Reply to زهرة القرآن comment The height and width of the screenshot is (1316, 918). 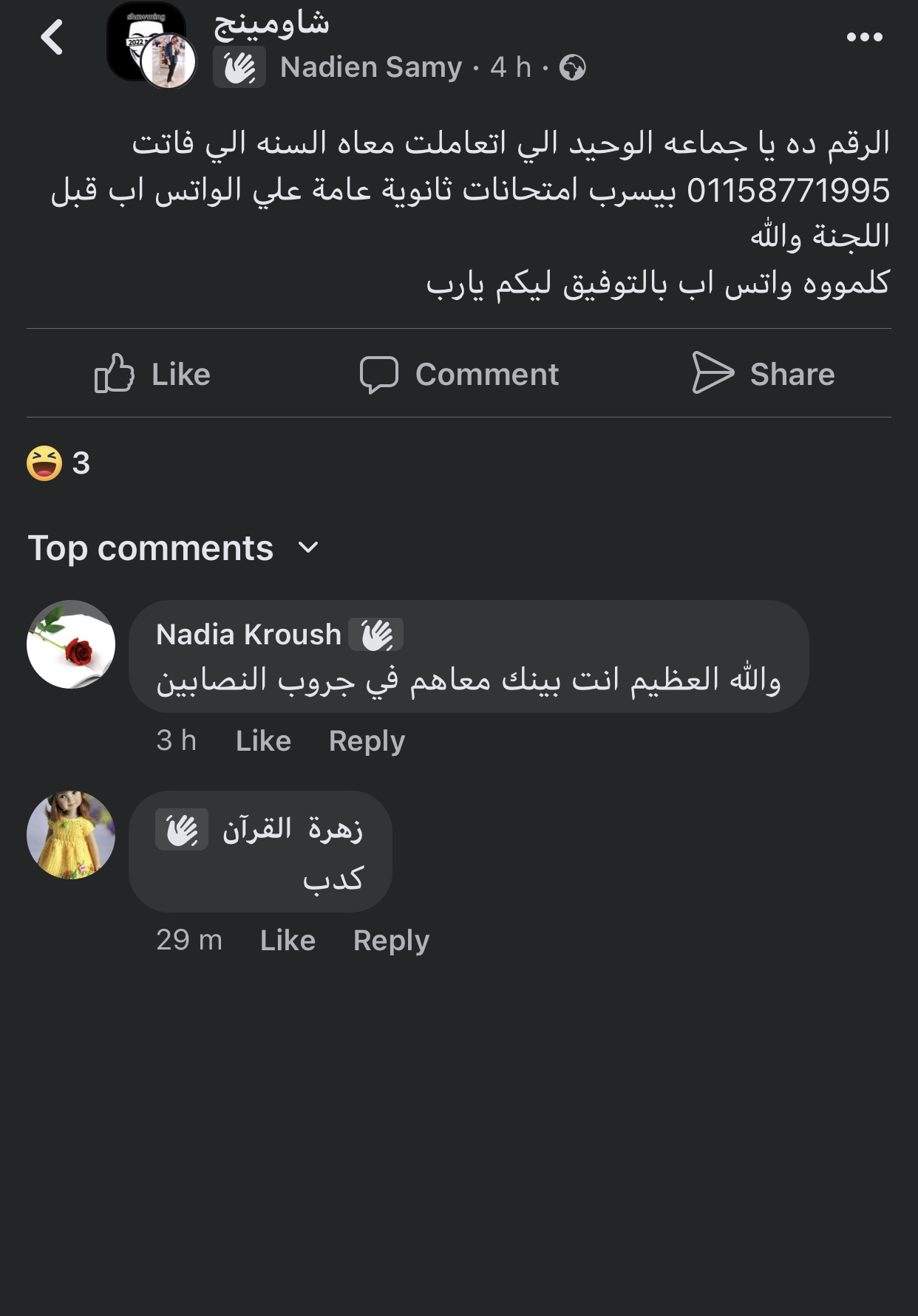pyautogui.click(x=391, y=940)
